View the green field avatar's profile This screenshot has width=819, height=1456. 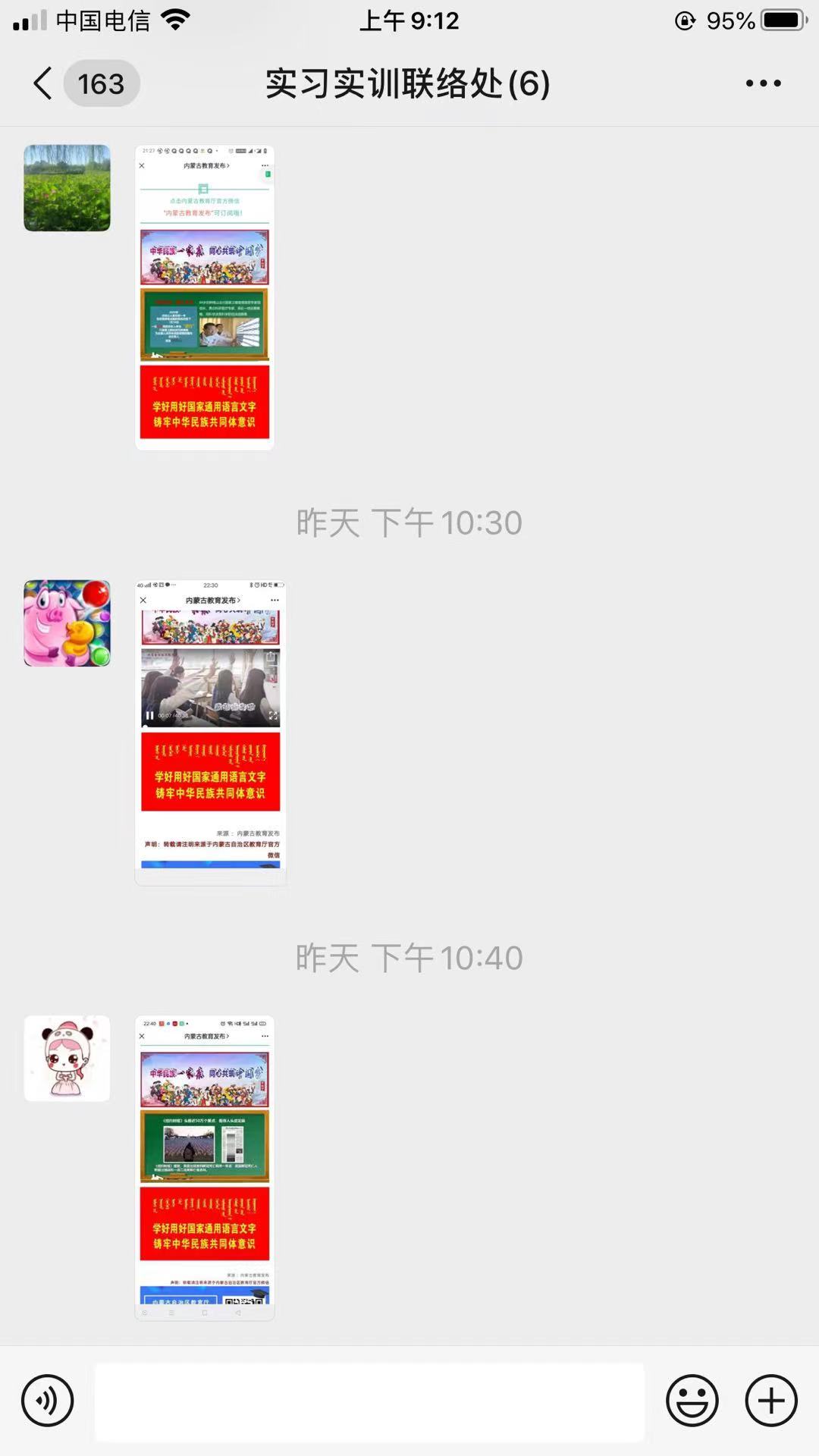[67, 188]
